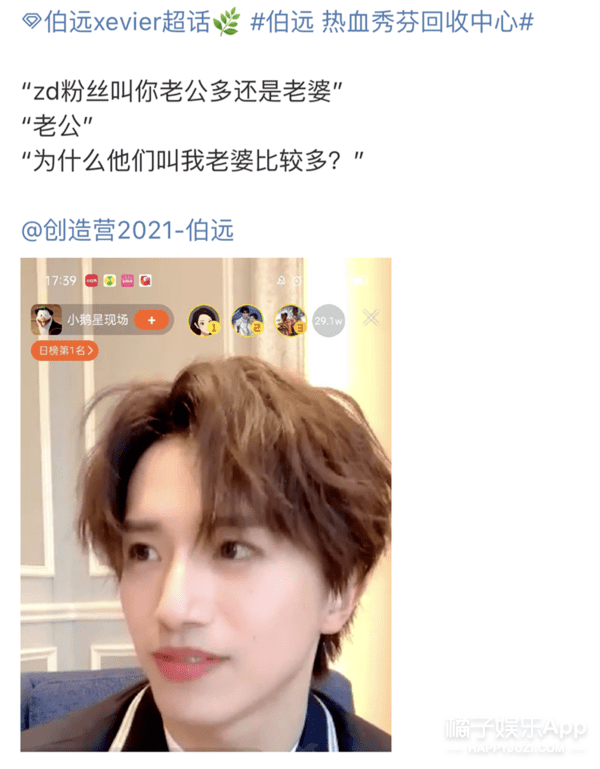The height and width of the screenshot is (769, 600).
Task: Visit the @创造营2021-伯远 profile mention
Action: point(127,230)
